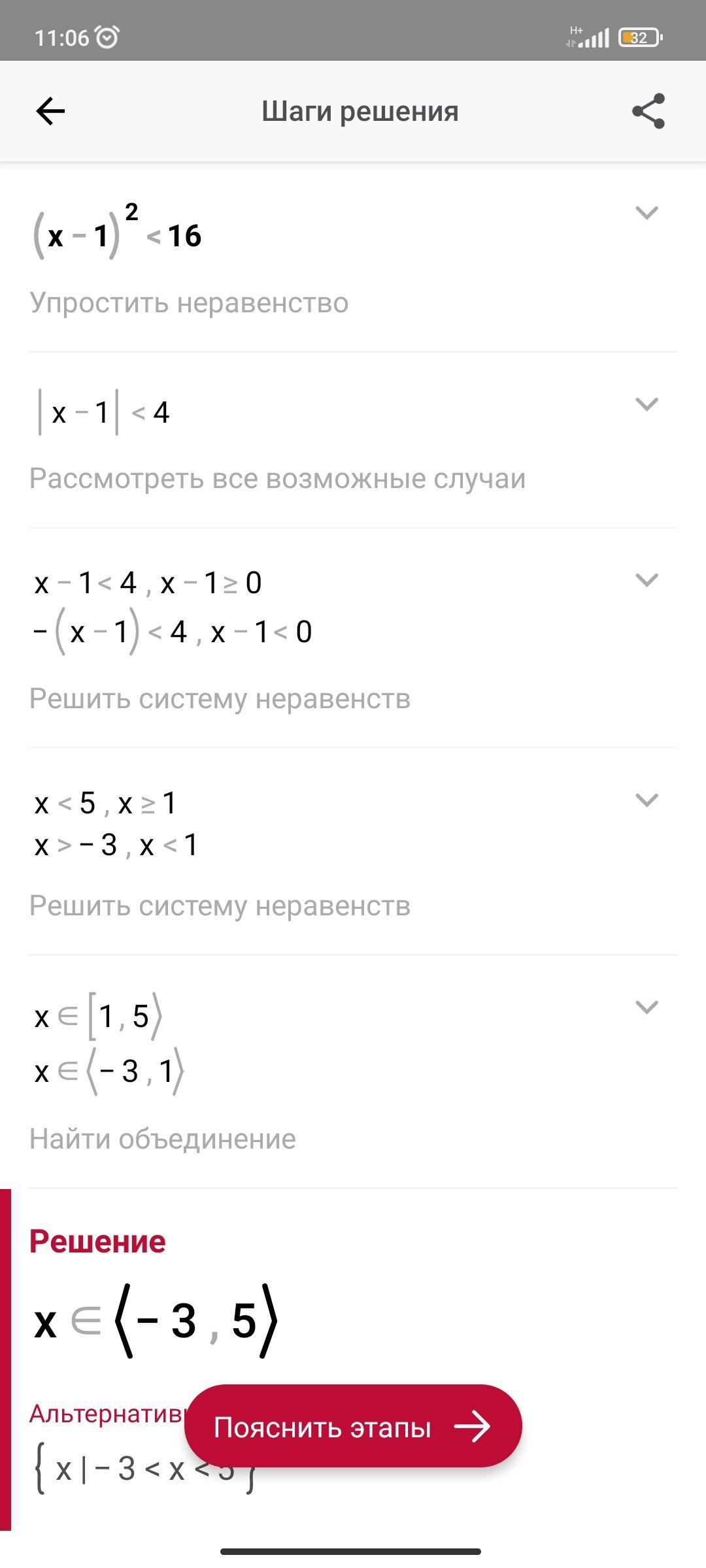The width and height of the screenshot is (706, 1568).
Task: Tap the Пояснить этапы button
Action: tap(353, 1428)
